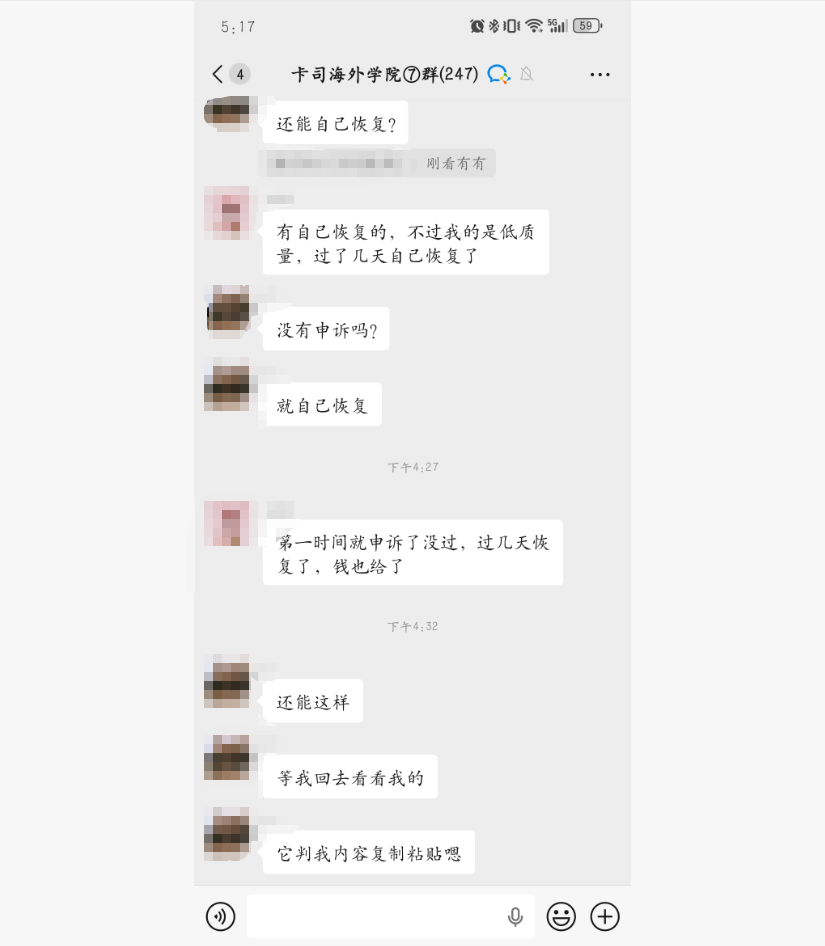Tap the battery indicator showing 59
Viewport: 825px width, 946px height.
click(584, 25)
